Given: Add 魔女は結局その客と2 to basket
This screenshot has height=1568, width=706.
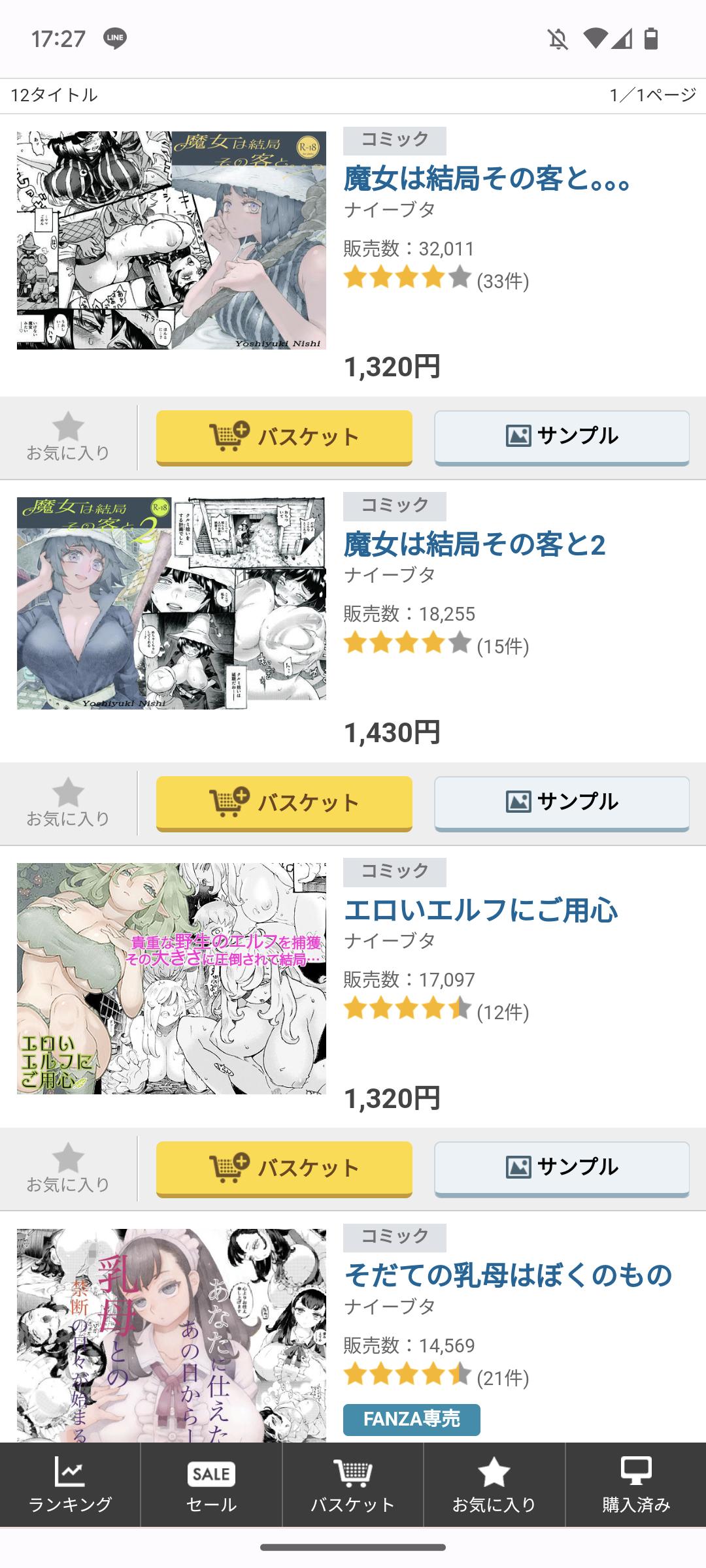Looking at the screenshot, I should (x=284, y=803).
